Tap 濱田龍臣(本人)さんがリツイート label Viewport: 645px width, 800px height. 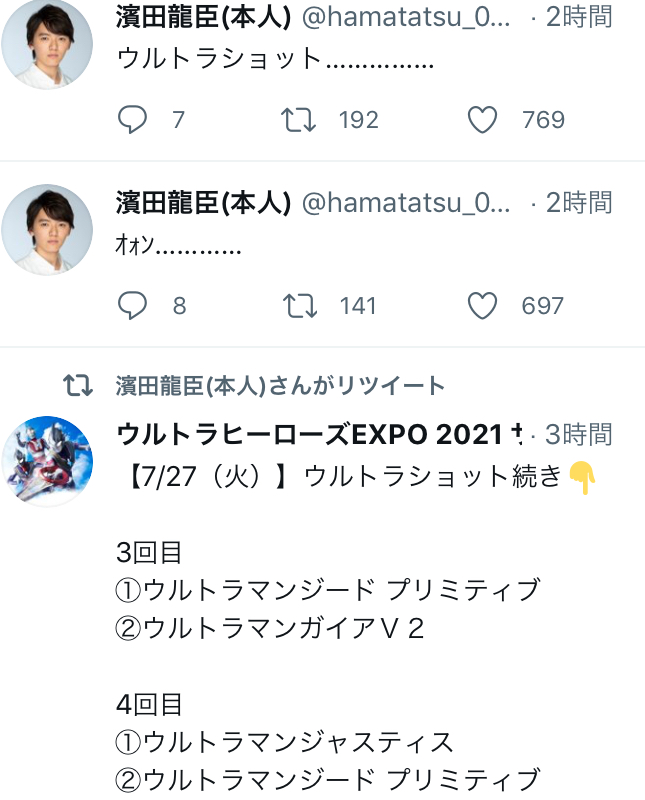280,386
